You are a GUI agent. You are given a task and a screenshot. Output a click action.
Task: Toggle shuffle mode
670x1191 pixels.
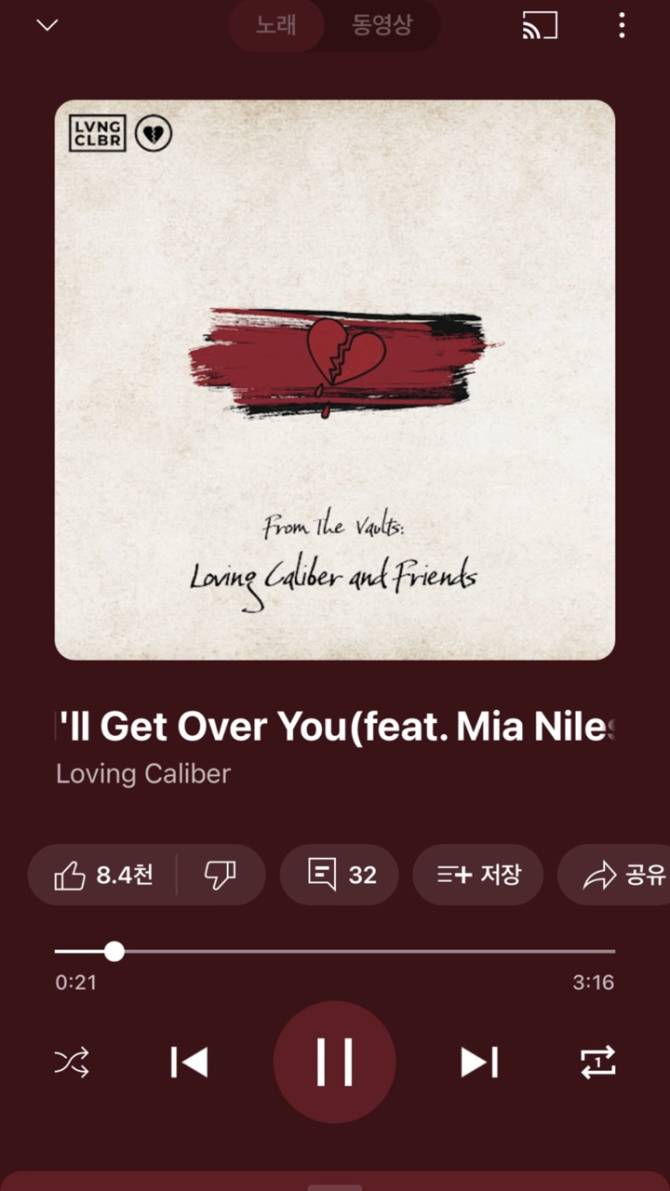(72, 1062)
